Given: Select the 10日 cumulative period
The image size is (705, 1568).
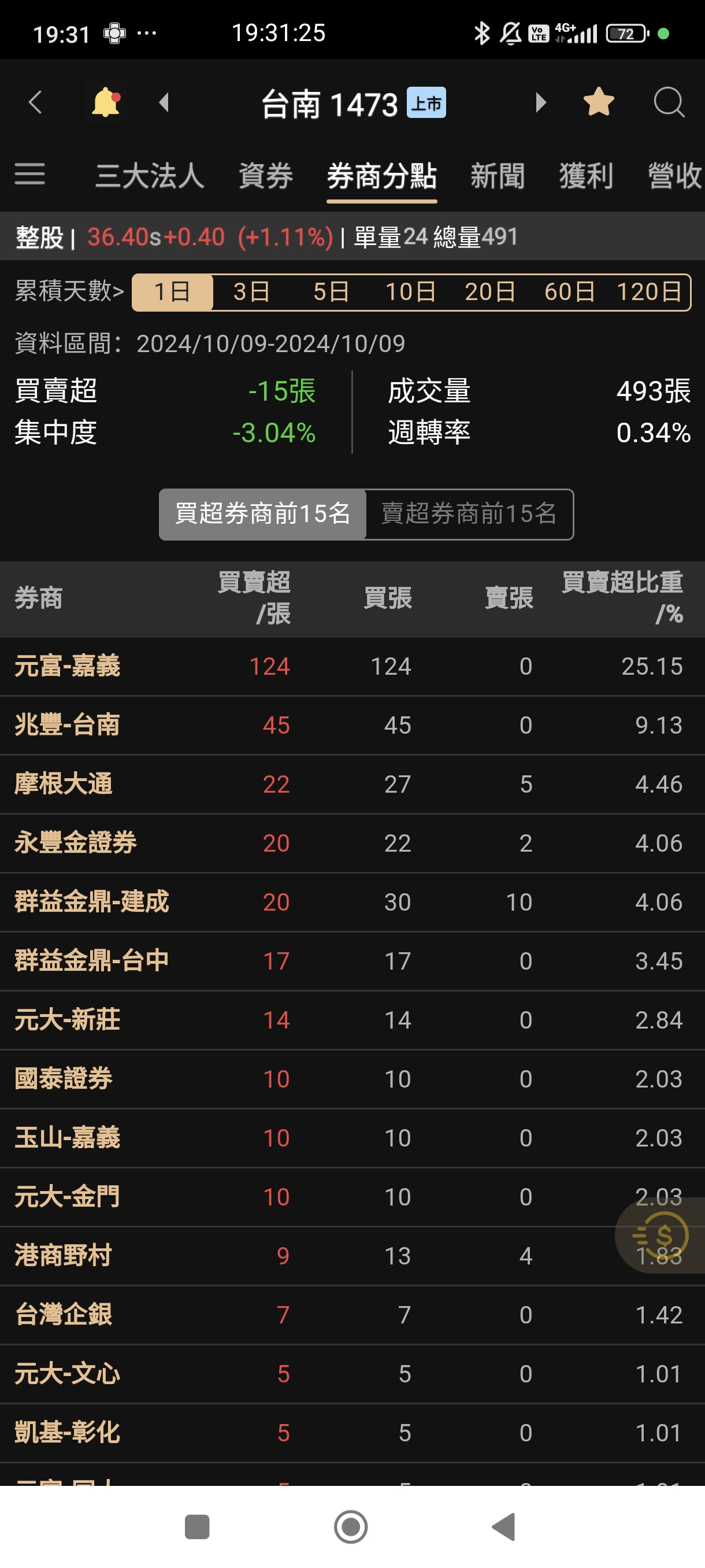Looking at the screenshot, I should 411,292.
